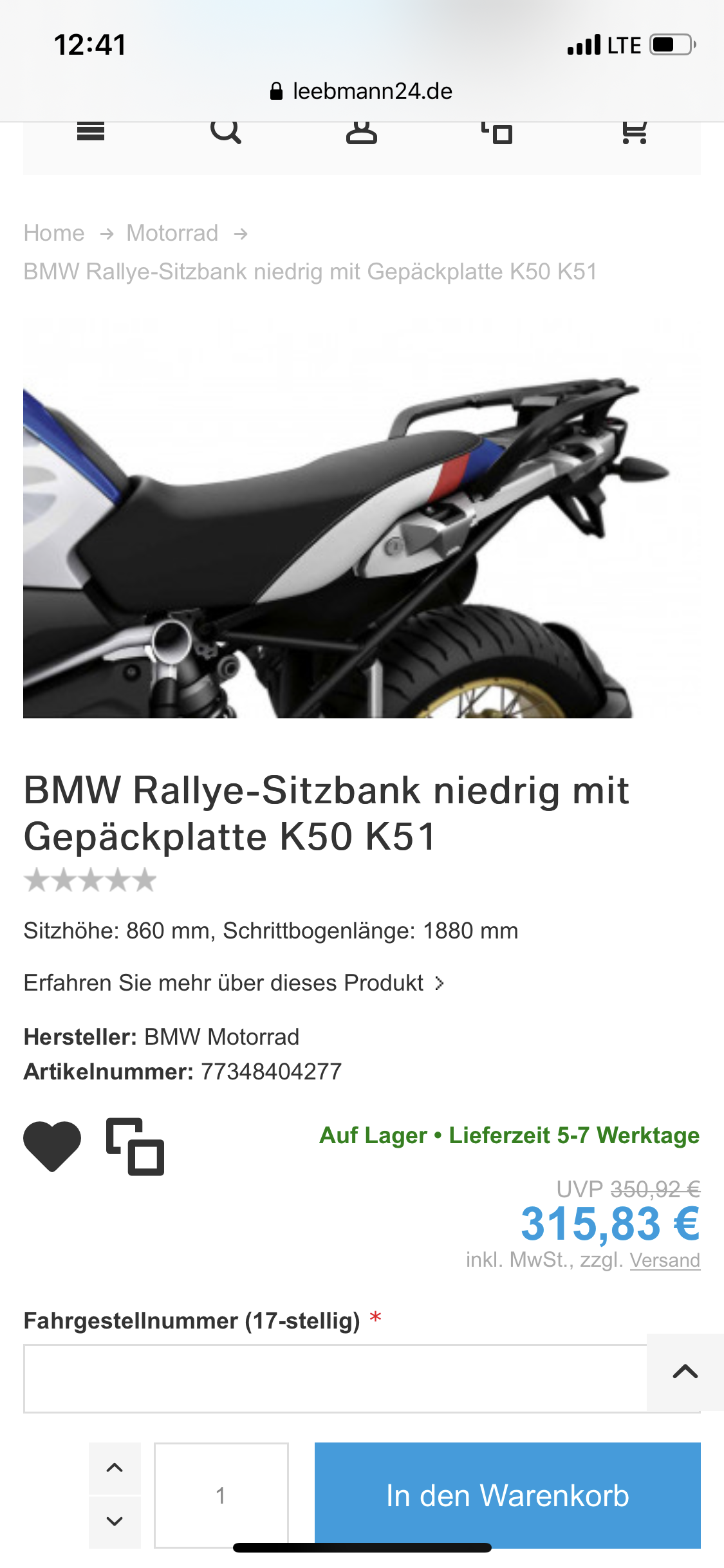
Task: Open the product comparison icon in the toolbar
Action: click(x=497, y=133)
